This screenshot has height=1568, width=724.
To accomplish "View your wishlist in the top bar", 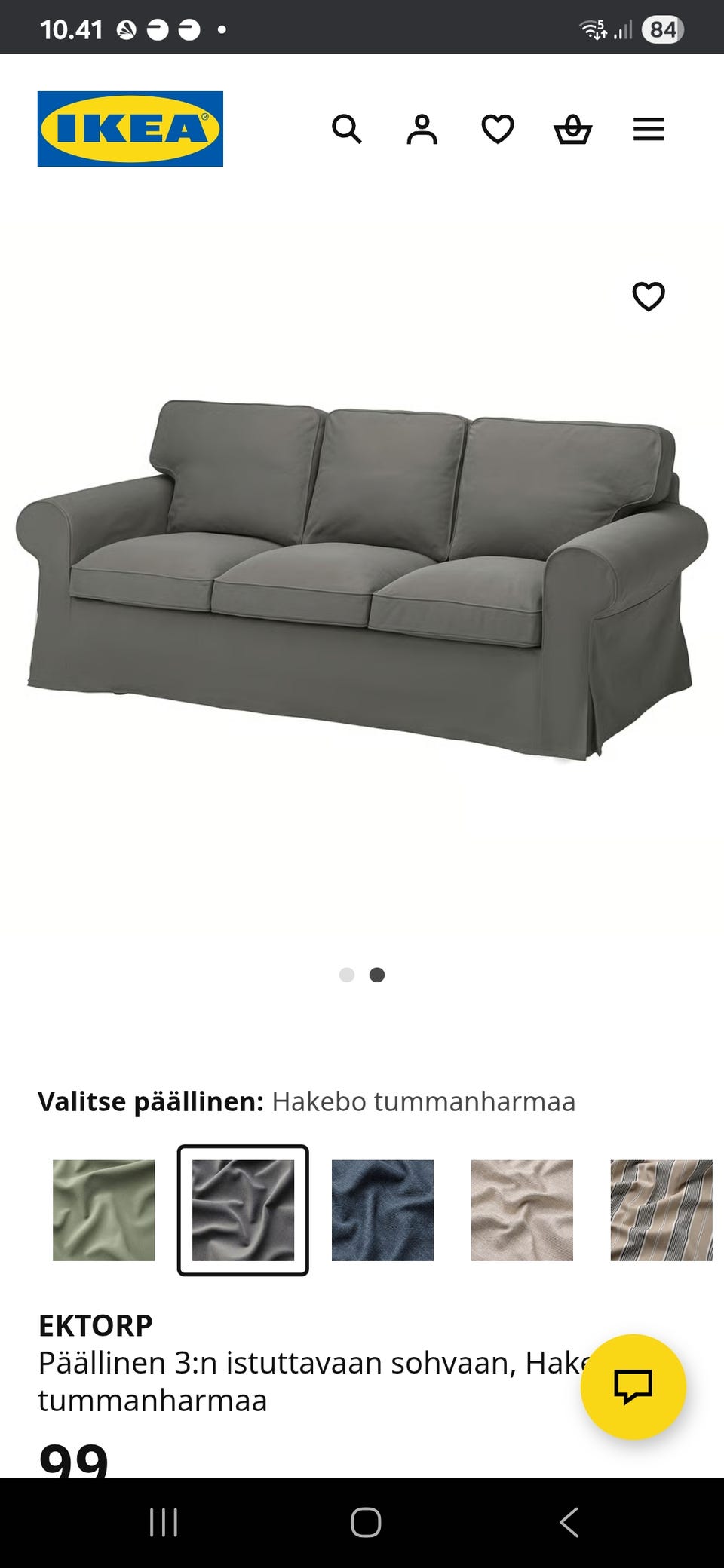I will click(x=498, y=130).
